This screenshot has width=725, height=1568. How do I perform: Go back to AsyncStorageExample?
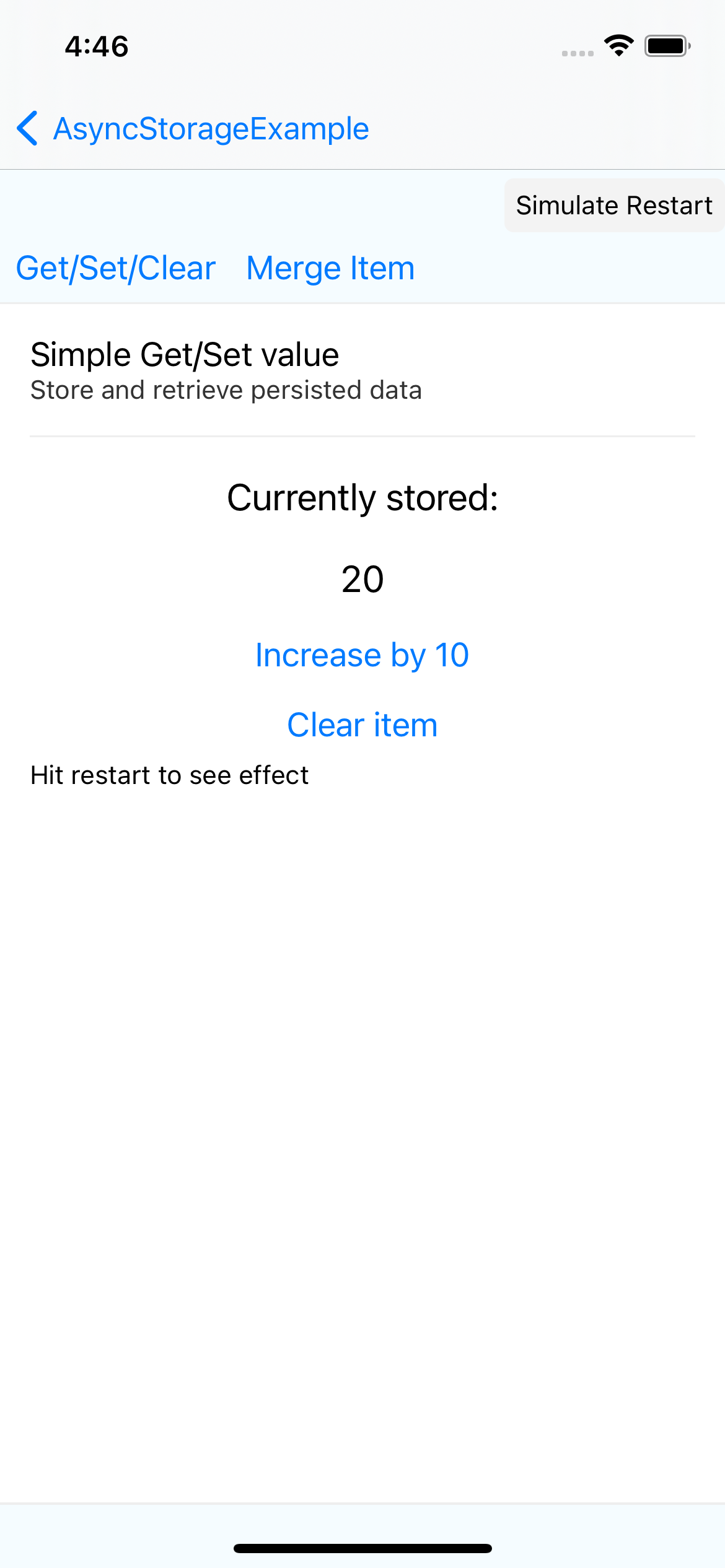pyautogui.click(x=193, y=129)
